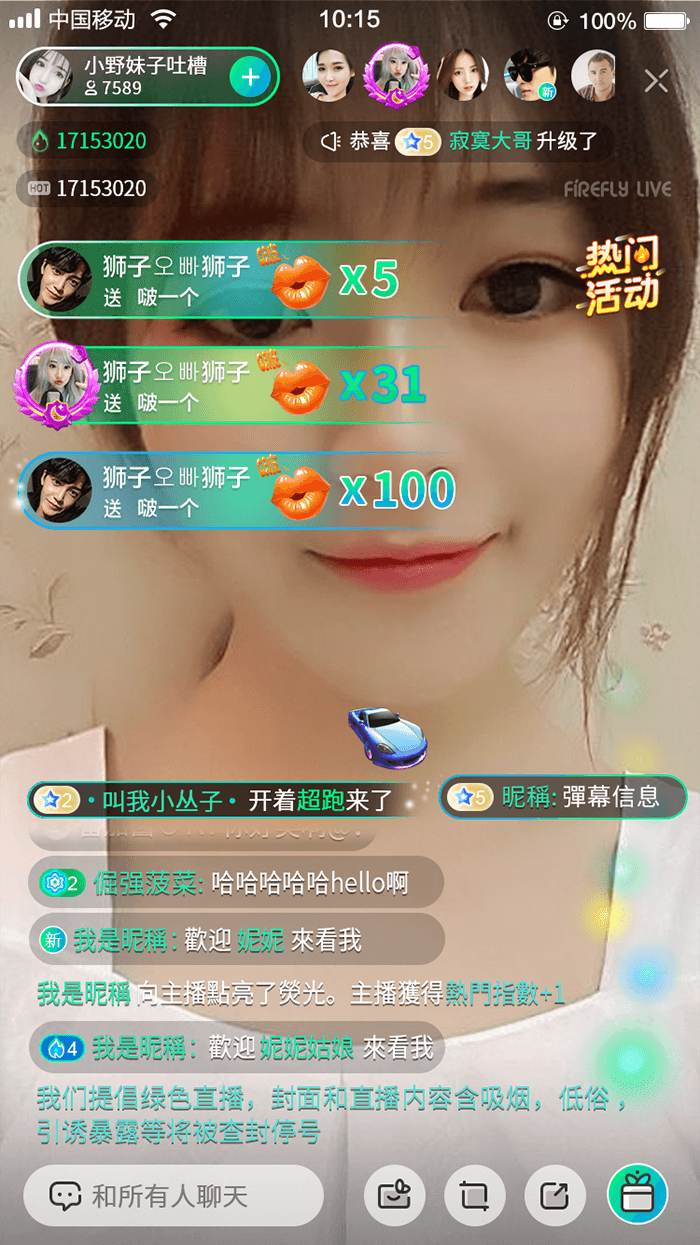700x1245 pixels.
Task: Follow the streamer with the plus button
Action: [x=251, y=77]
